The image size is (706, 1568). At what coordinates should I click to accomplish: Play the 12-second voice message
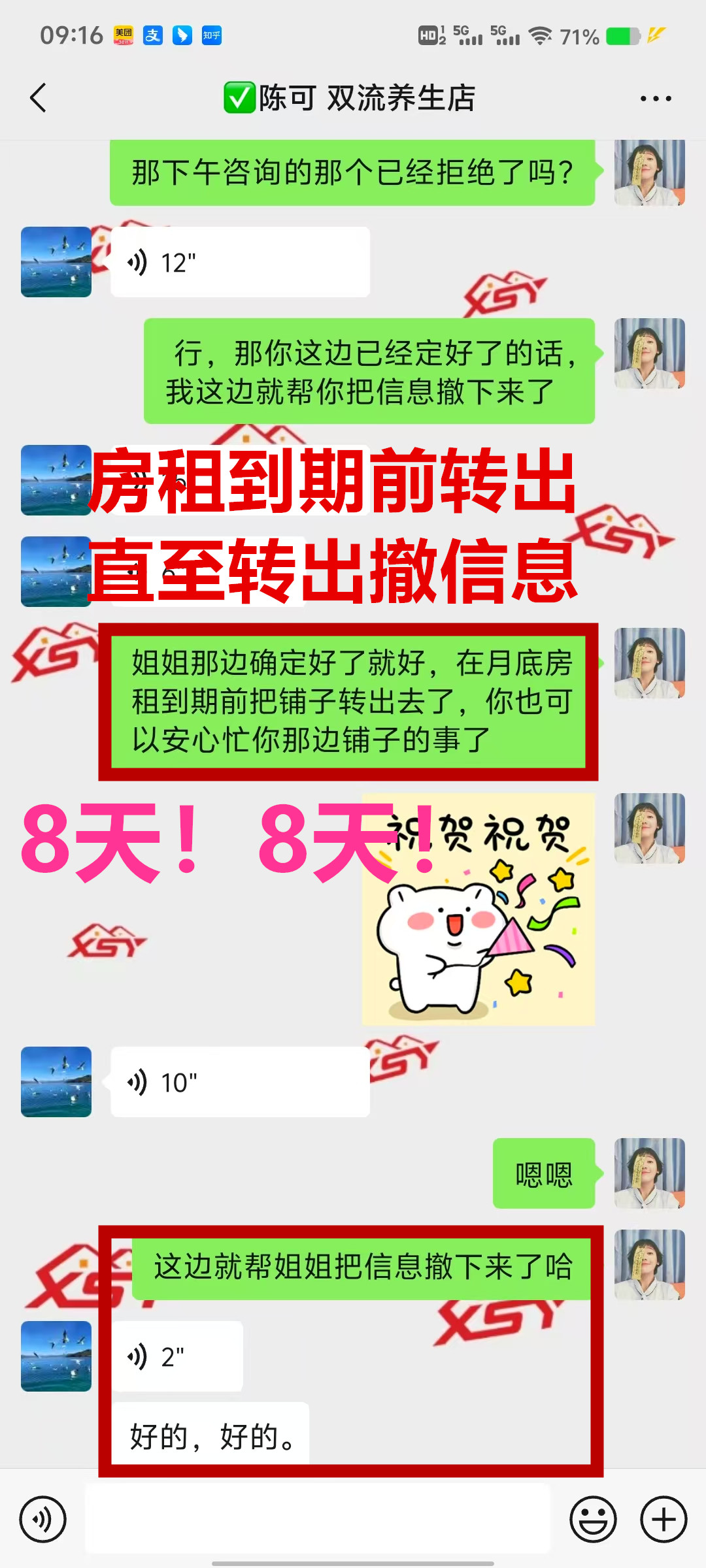tap(239, 263)
